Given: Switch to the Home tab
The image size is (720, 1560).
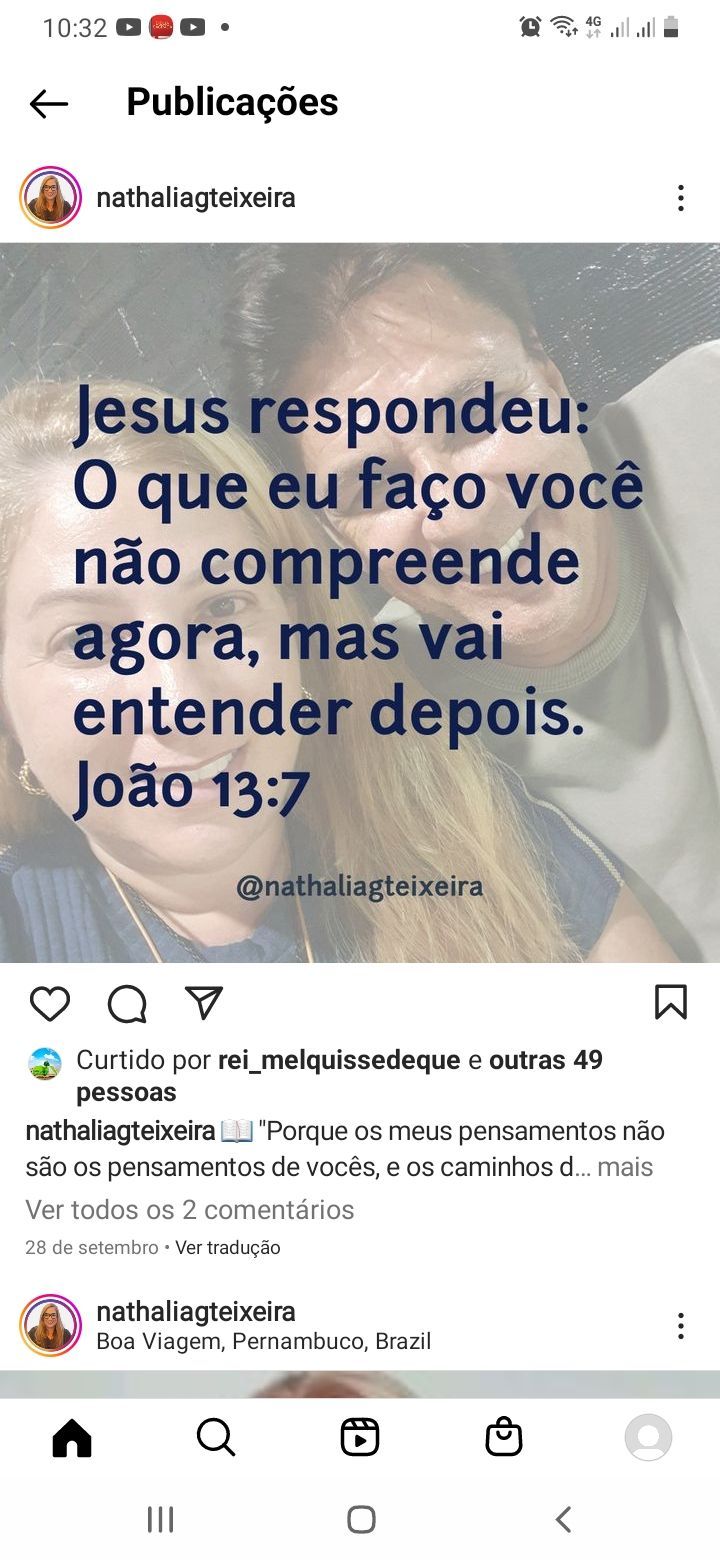Looking at the screenshot, I should [x=72, y=1438].
